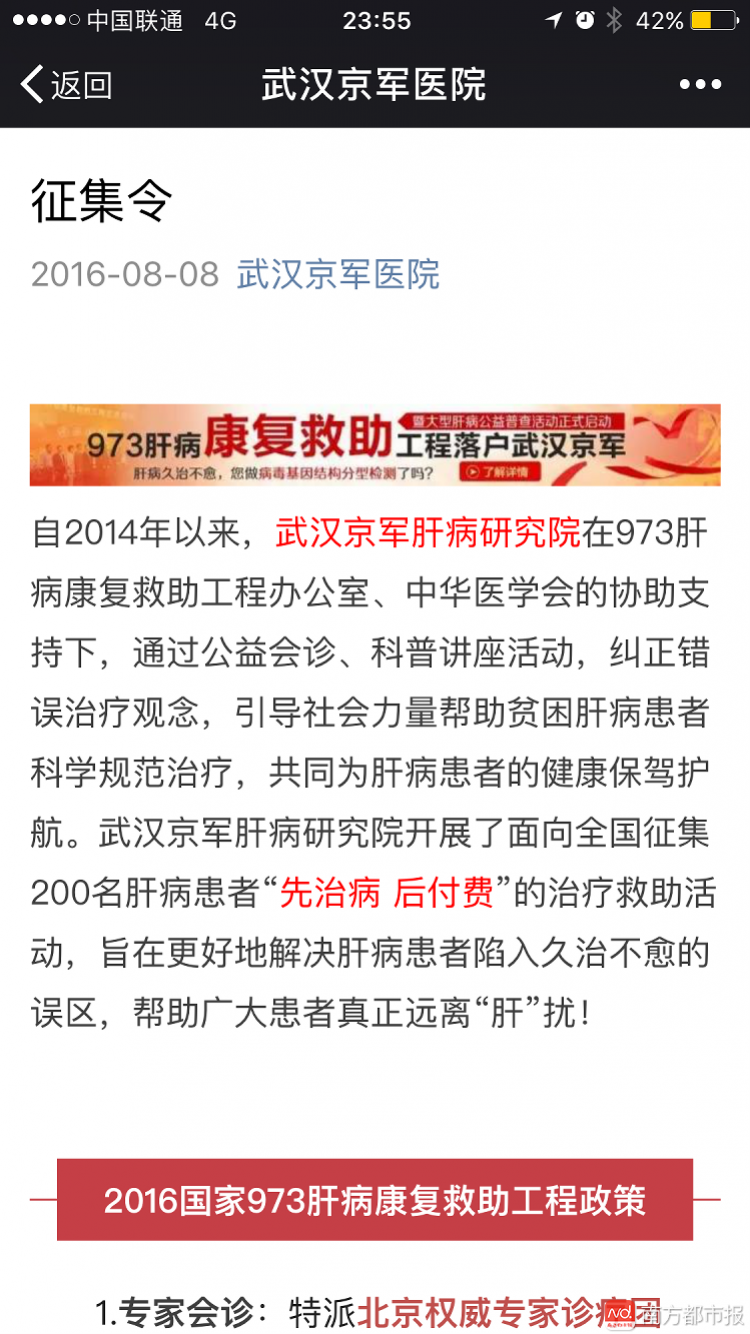Open the three-dot overflow menu
This screenshot has height=1334, width=750.
(x=700, y=85)
